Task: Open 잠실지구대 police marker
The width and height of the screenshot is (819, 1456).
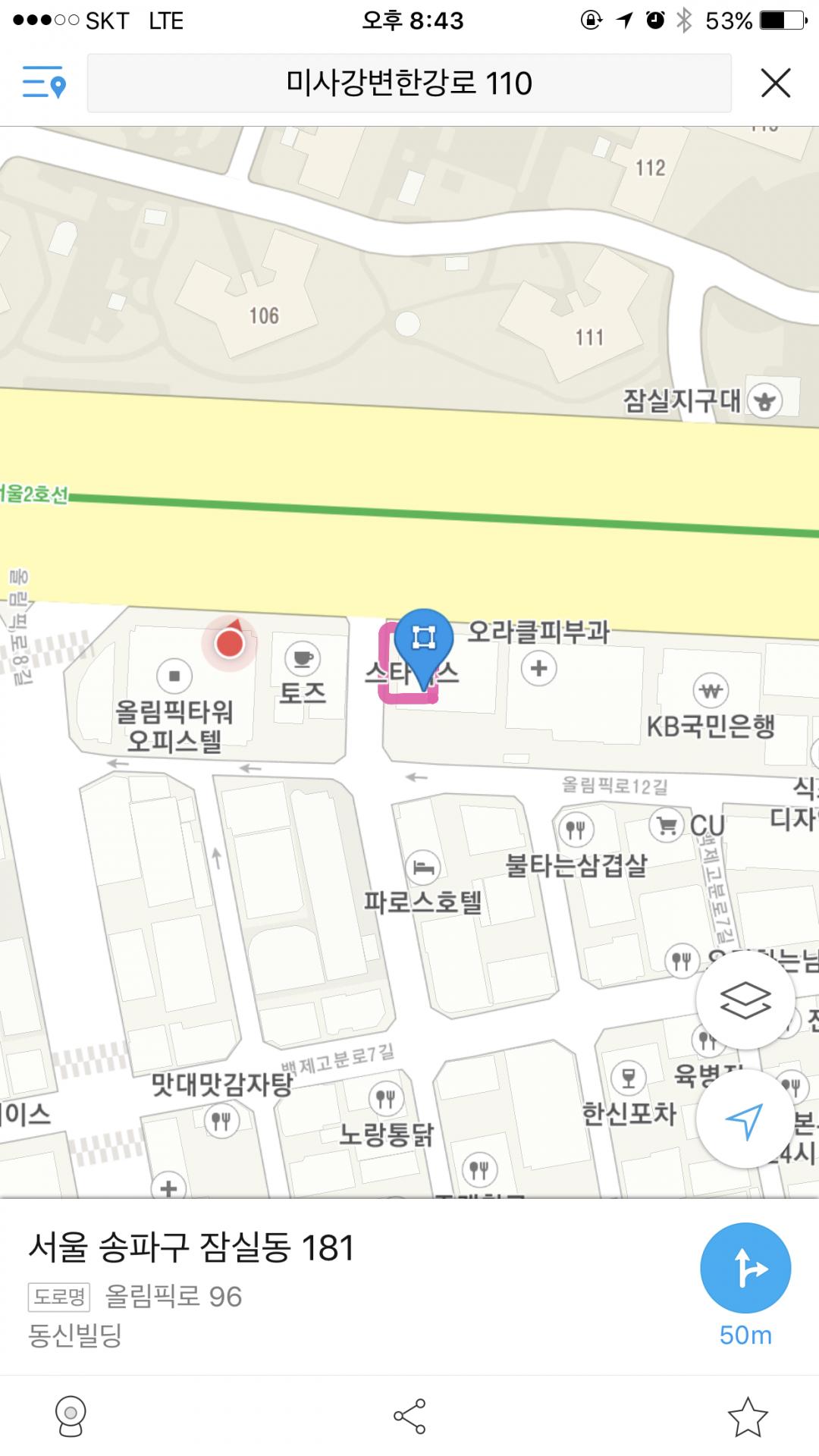Action: coord(764,400)
